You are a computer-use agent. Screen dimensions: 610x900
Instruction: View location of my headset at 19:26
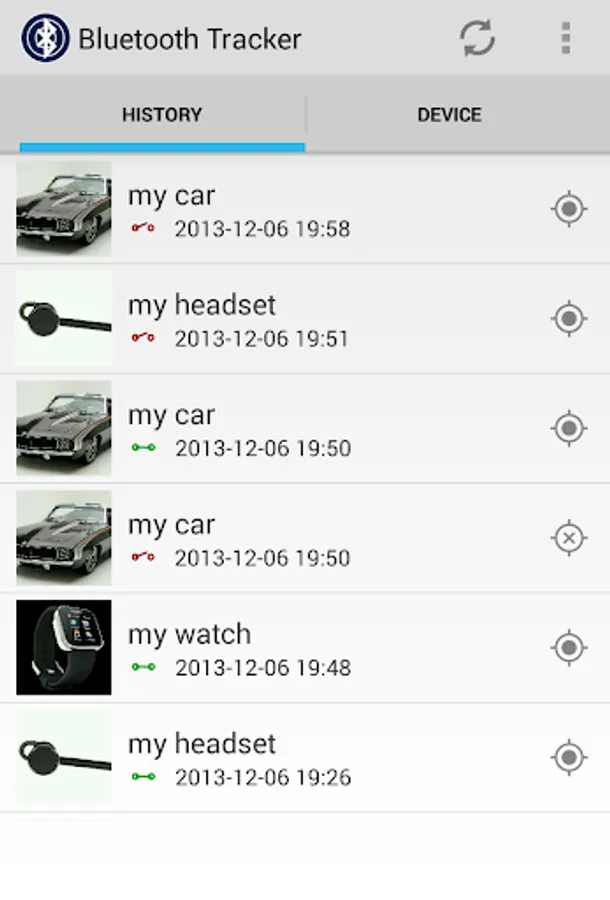[x=568, y=757]
